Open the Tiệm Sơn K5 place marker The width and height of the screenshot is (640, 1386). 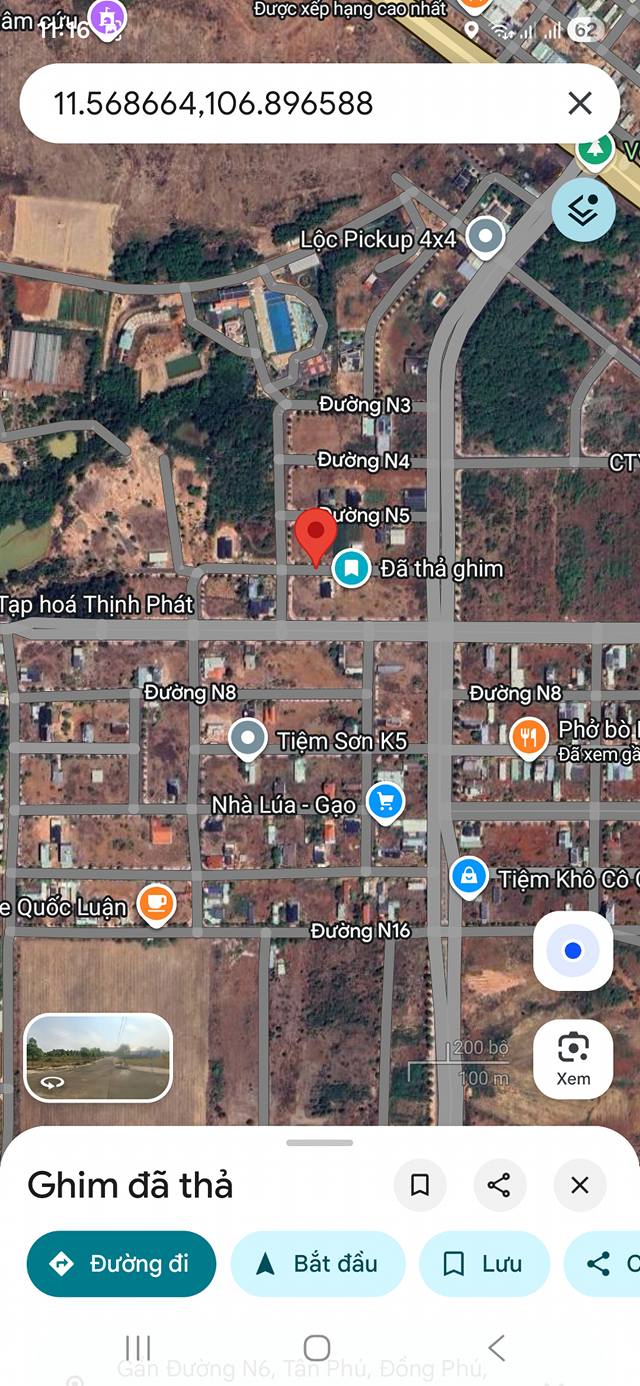(x=246, y=740)
